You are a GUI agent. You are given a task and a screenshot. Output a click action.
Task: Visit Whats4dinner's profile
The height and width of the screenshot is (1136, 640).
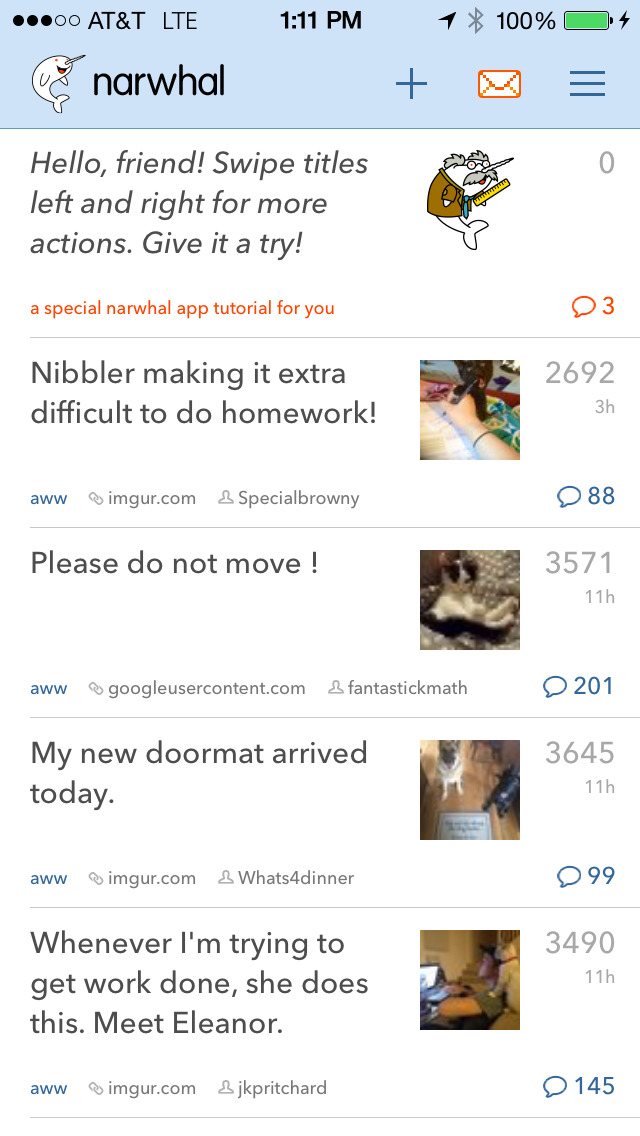click(286, 878)
